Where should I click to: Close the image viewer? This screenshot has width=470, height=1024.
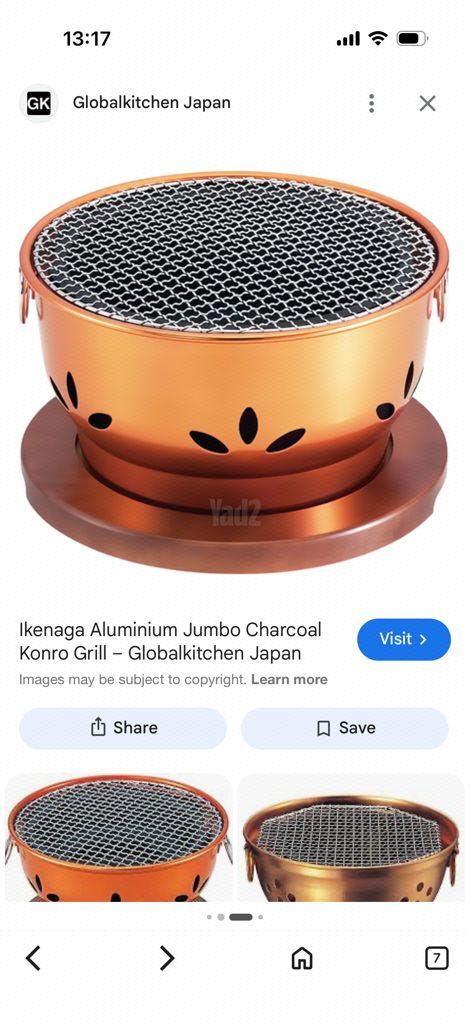click(428, 103)
